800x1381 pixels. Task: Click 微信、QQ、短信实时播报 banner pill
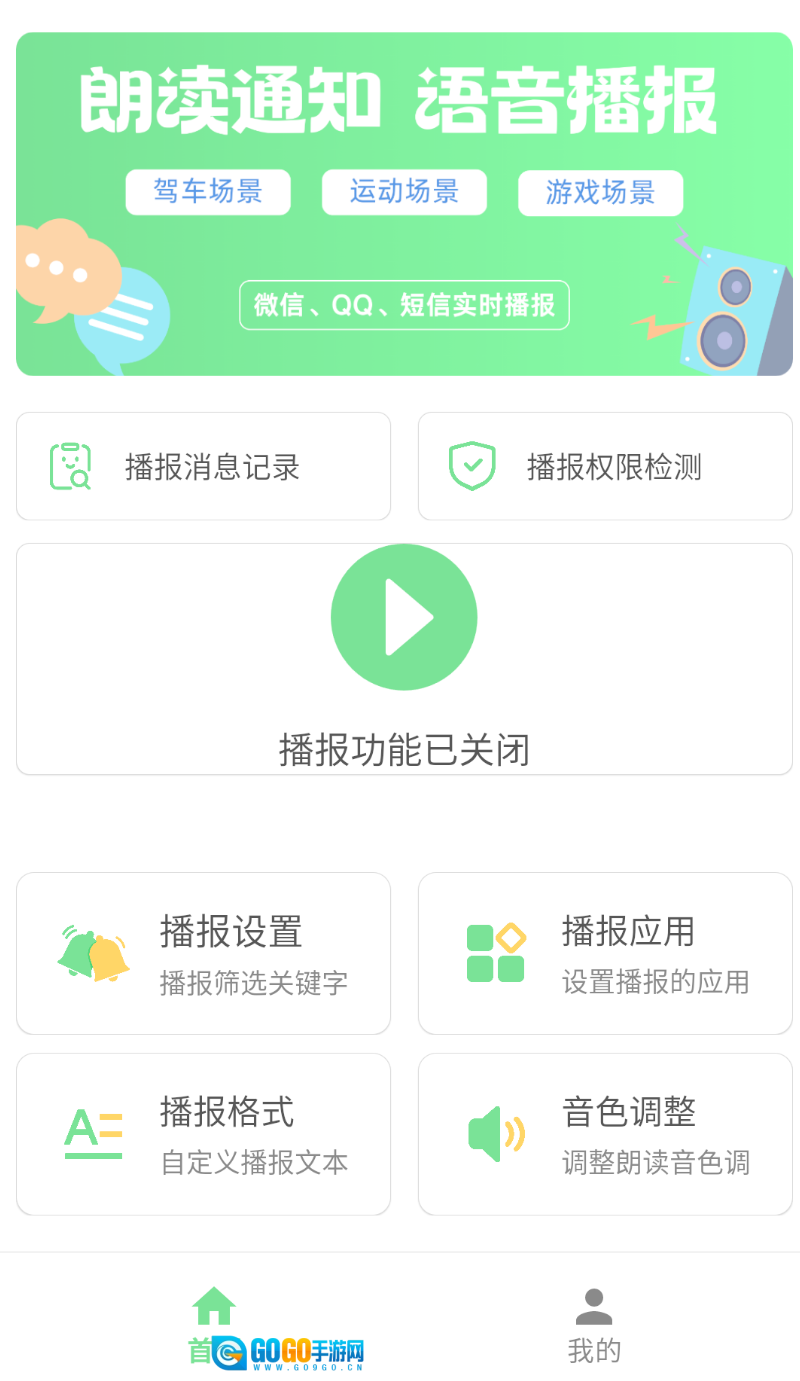point(404,305)
